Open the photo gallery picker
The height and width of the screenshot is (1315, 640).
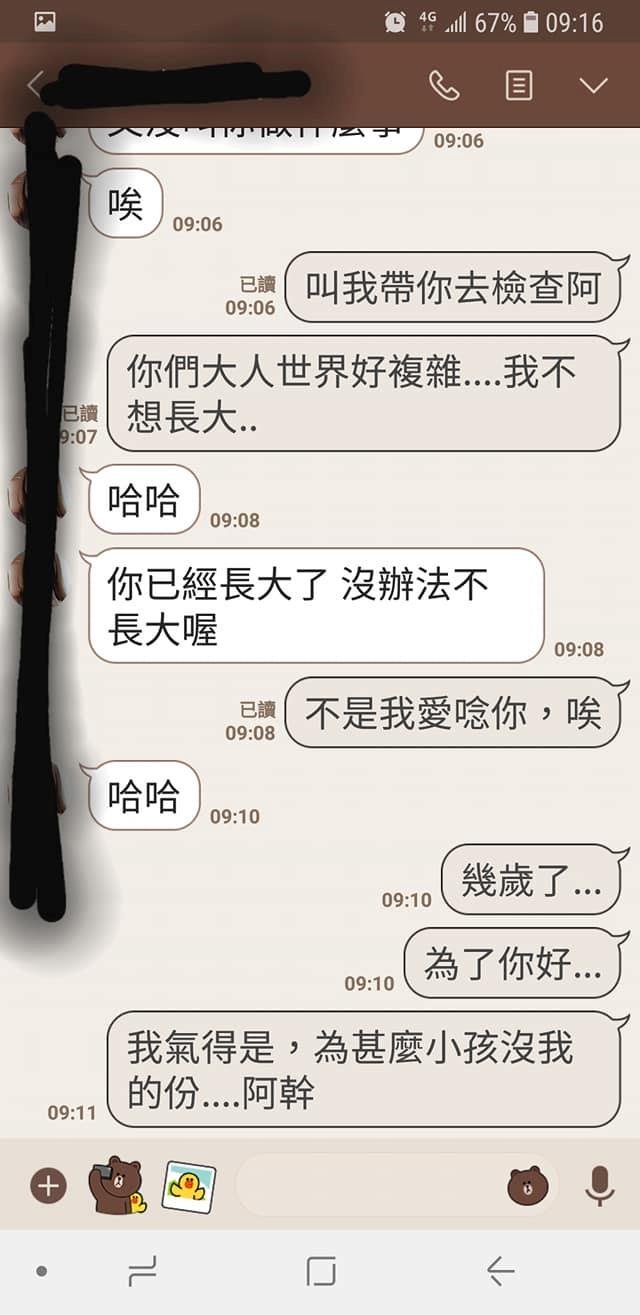pyautogui.click(x=188, y=1186)
